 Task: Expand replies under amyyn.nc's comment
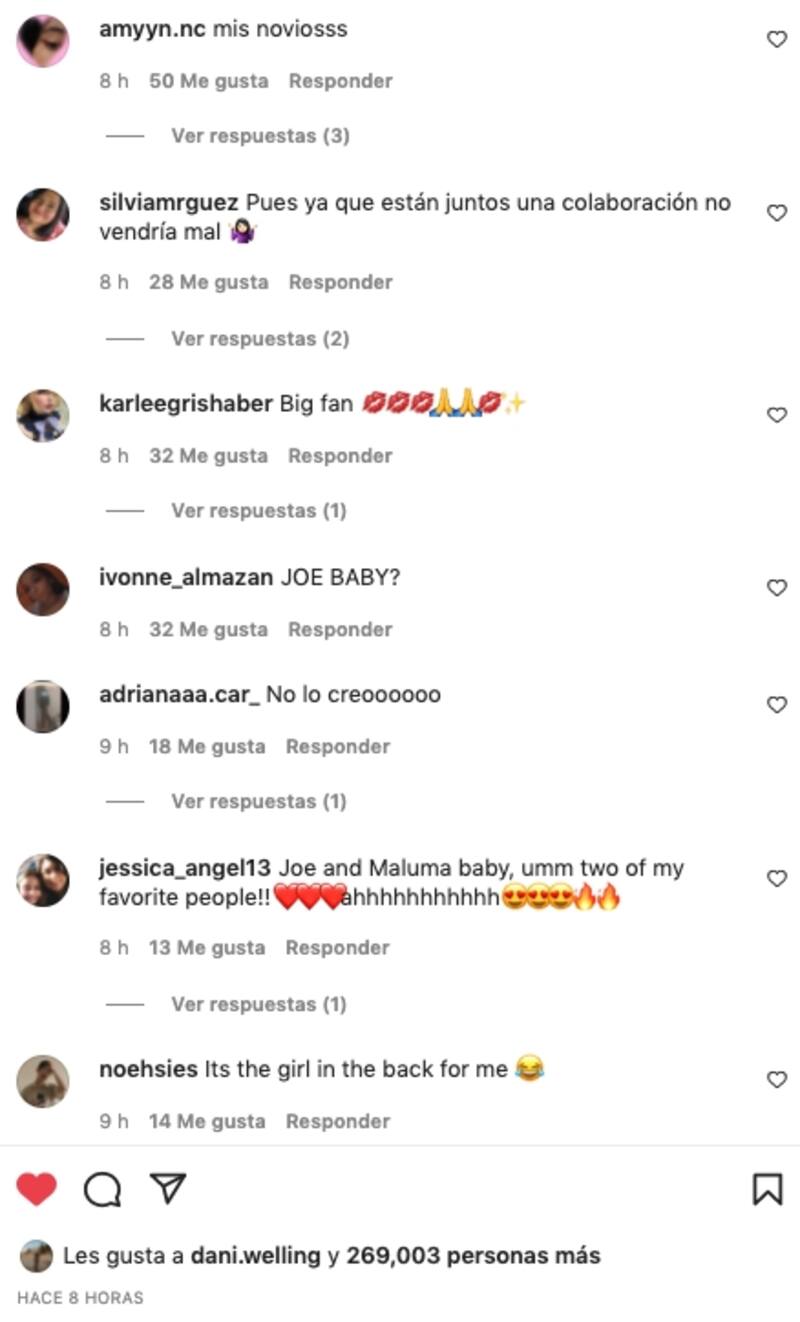(259, 135)
